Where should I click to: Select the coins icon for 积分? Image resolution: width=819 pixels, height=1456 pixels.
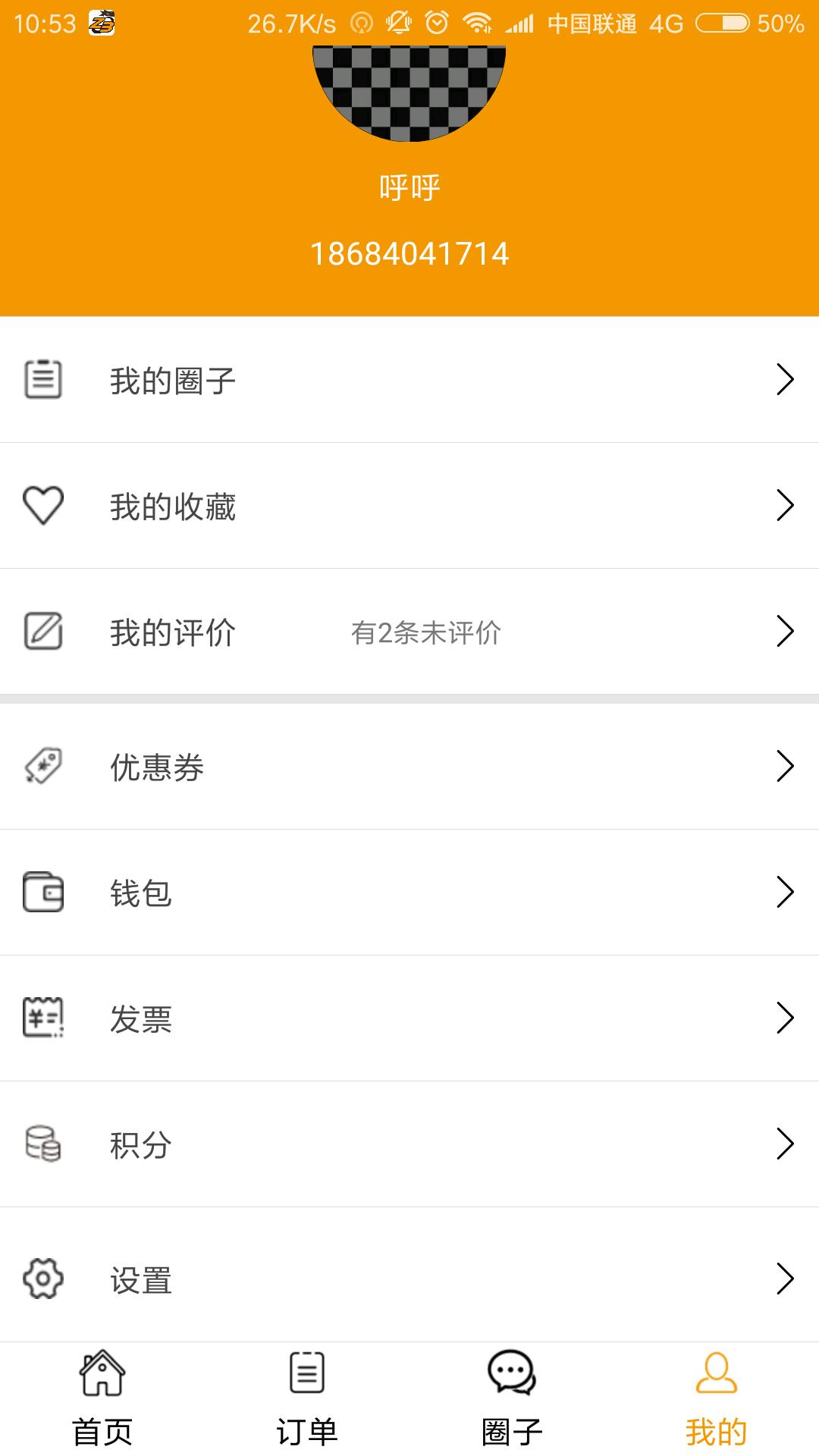43,1146
